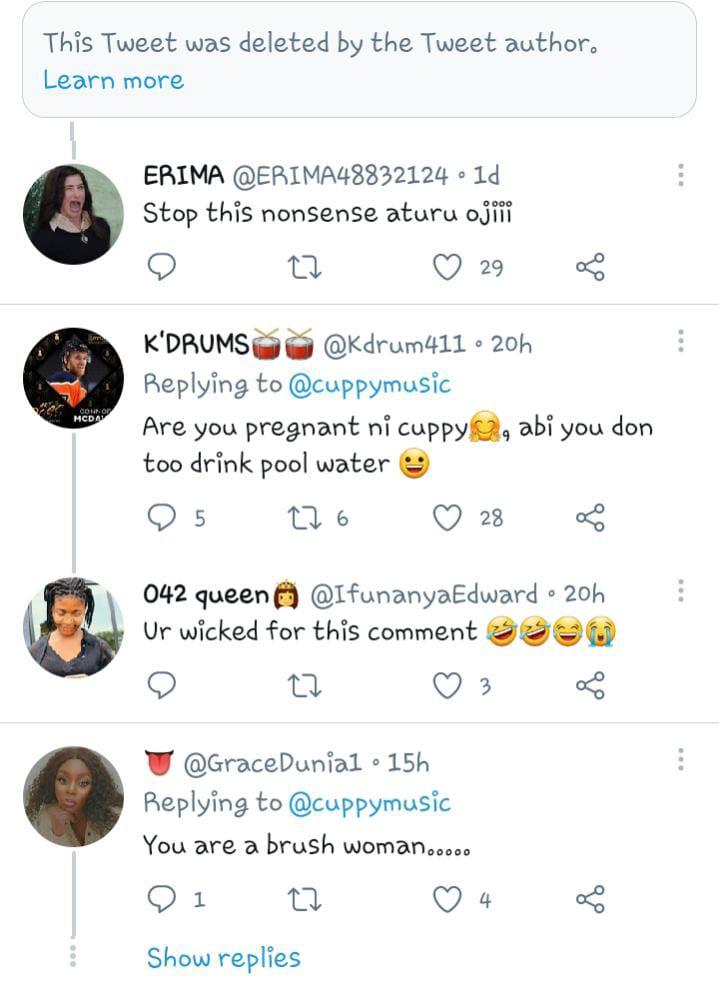
Task: Like 042 queen's comment
Action: pyautogui.click(x=447, y=685)
